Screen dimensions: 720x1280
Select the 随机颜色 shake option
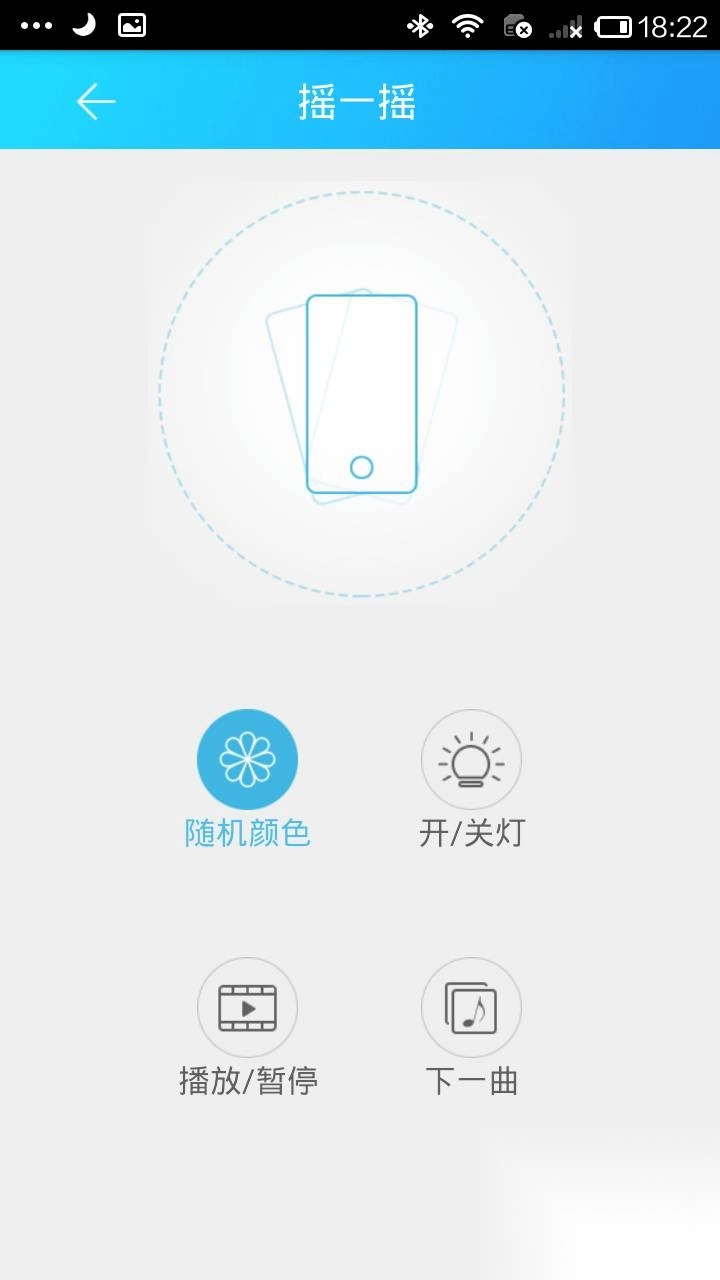pyautogui.click(x=247, y=760)
